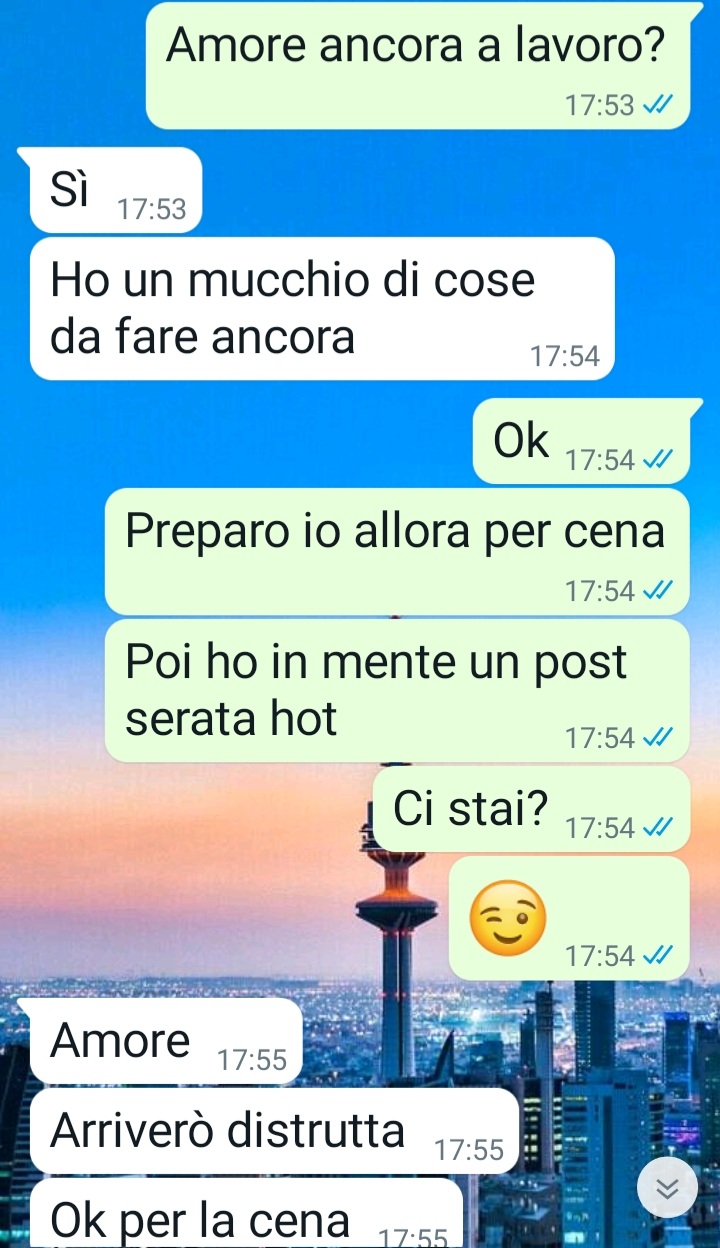The width and height of the screenshot is (720, 1248).
Task: Jump to latest messages with the down-arrow button
Action: coord(667,1187)
